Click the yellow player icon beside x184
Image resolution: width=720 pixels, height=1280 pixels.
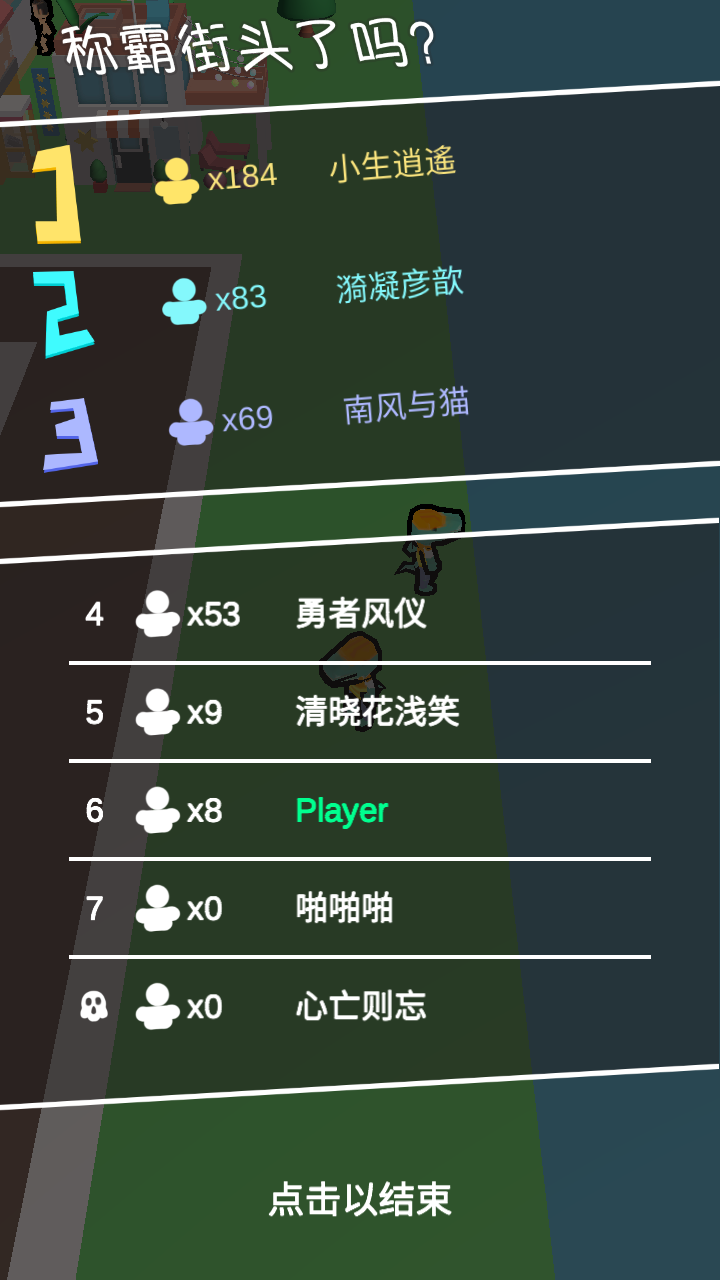coord(178,180)
